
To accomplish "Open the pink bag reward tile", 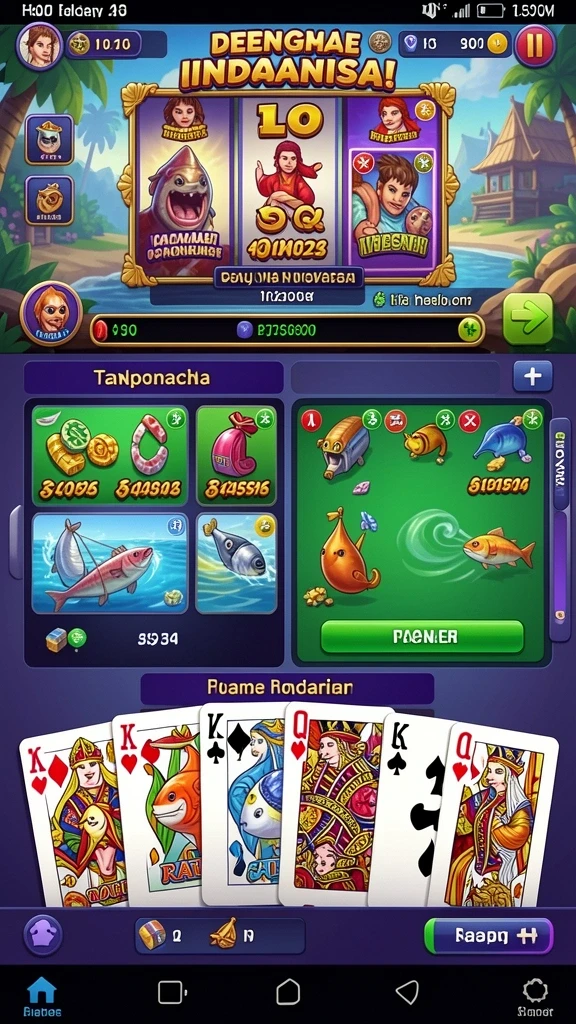I will 236,455.
